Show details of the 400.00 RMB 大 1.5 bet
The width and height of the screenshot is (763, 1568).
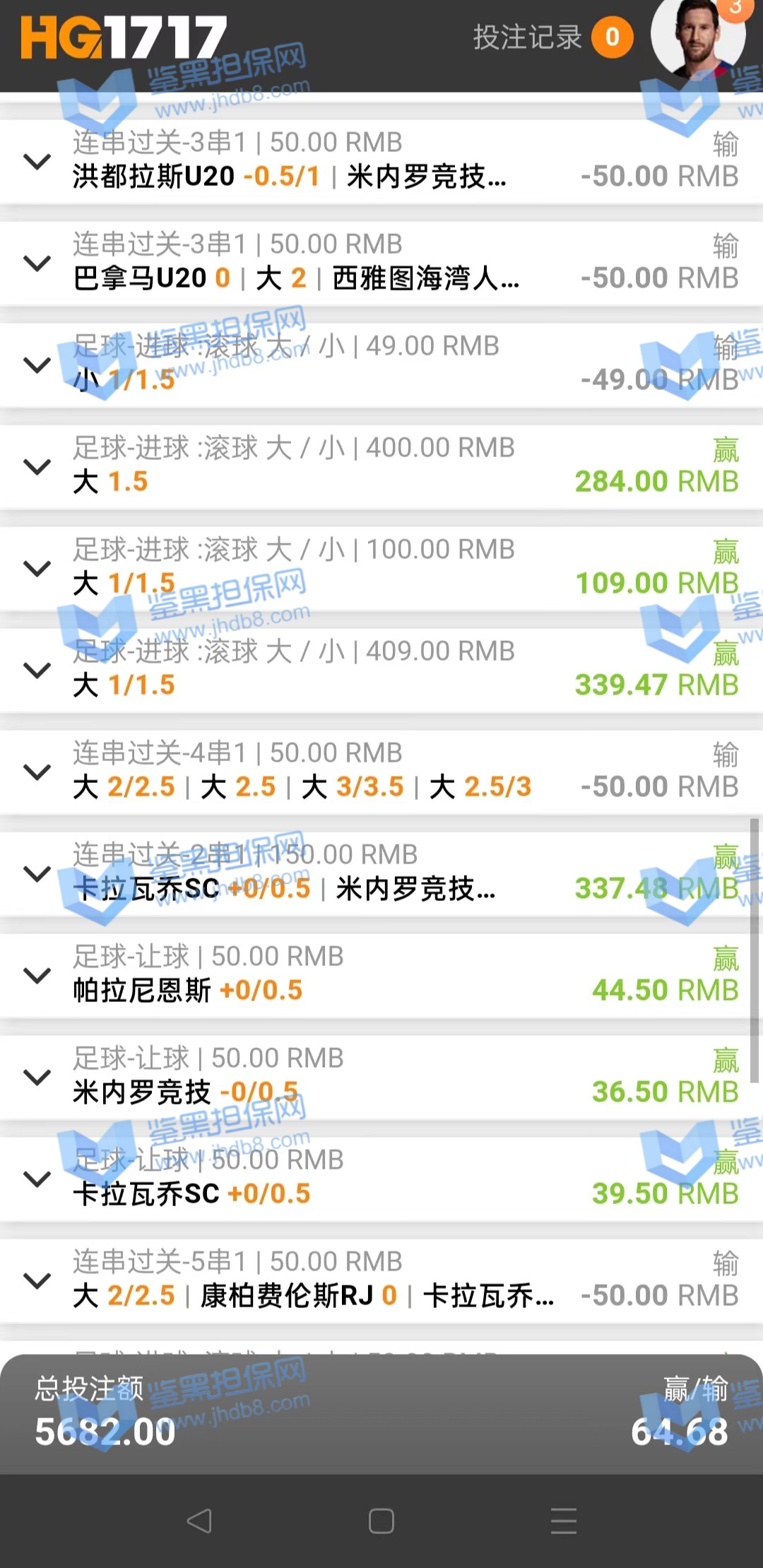37,466
